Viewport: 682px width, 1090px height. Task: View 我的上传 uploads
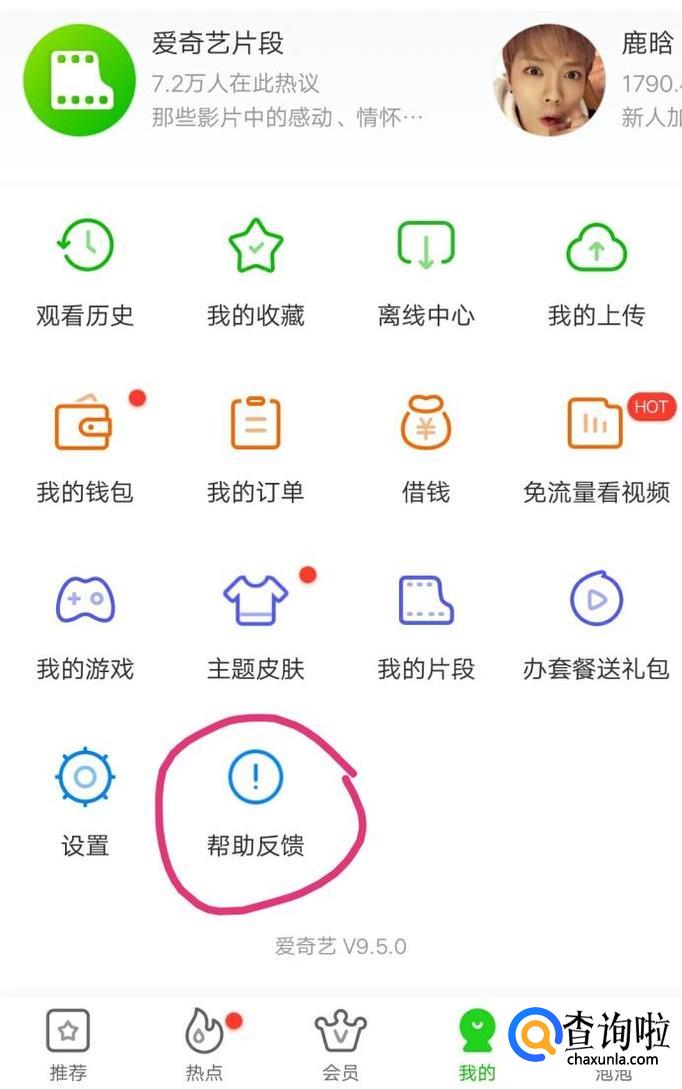click(596, 270)
